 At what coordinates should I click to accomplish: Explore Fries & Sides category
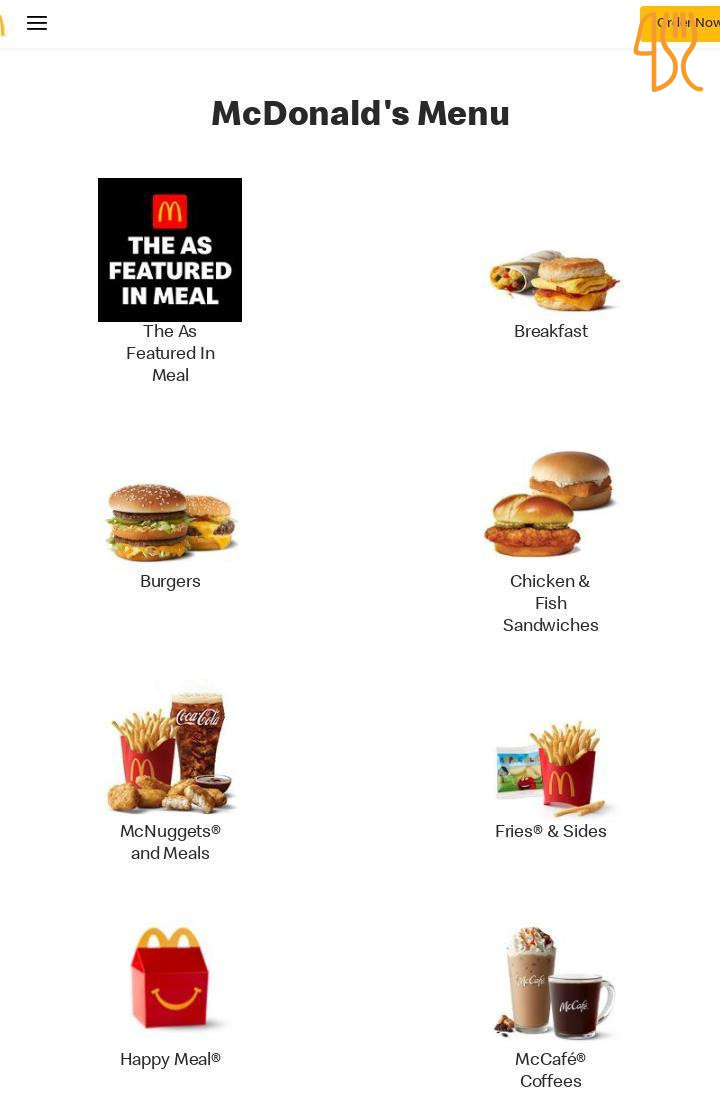pyautogui.click(x=551, y=768)
